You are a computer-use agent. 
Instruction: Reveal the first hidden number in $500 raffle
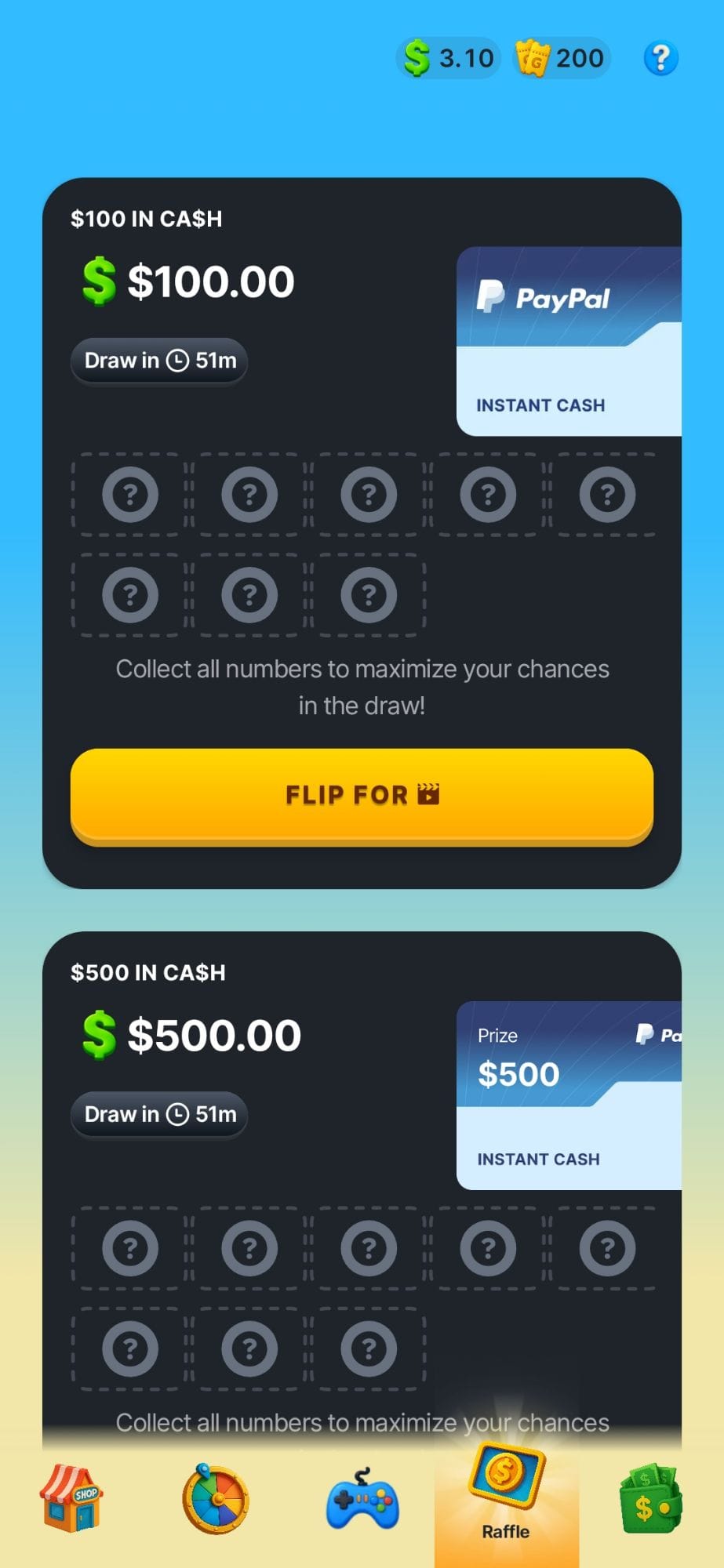click(x=129, y=1249)
